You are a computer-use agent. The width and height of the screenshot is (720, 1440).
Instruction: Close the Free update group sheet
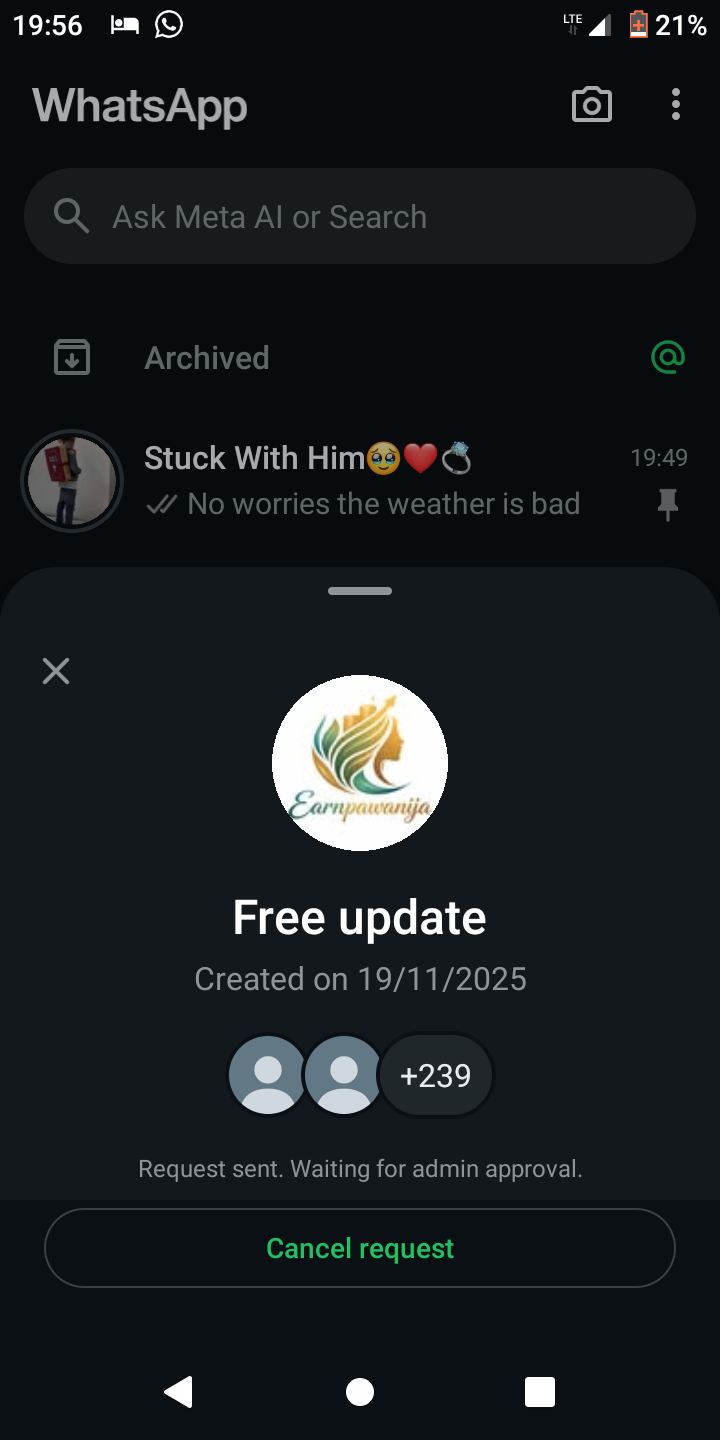[56, 671]
